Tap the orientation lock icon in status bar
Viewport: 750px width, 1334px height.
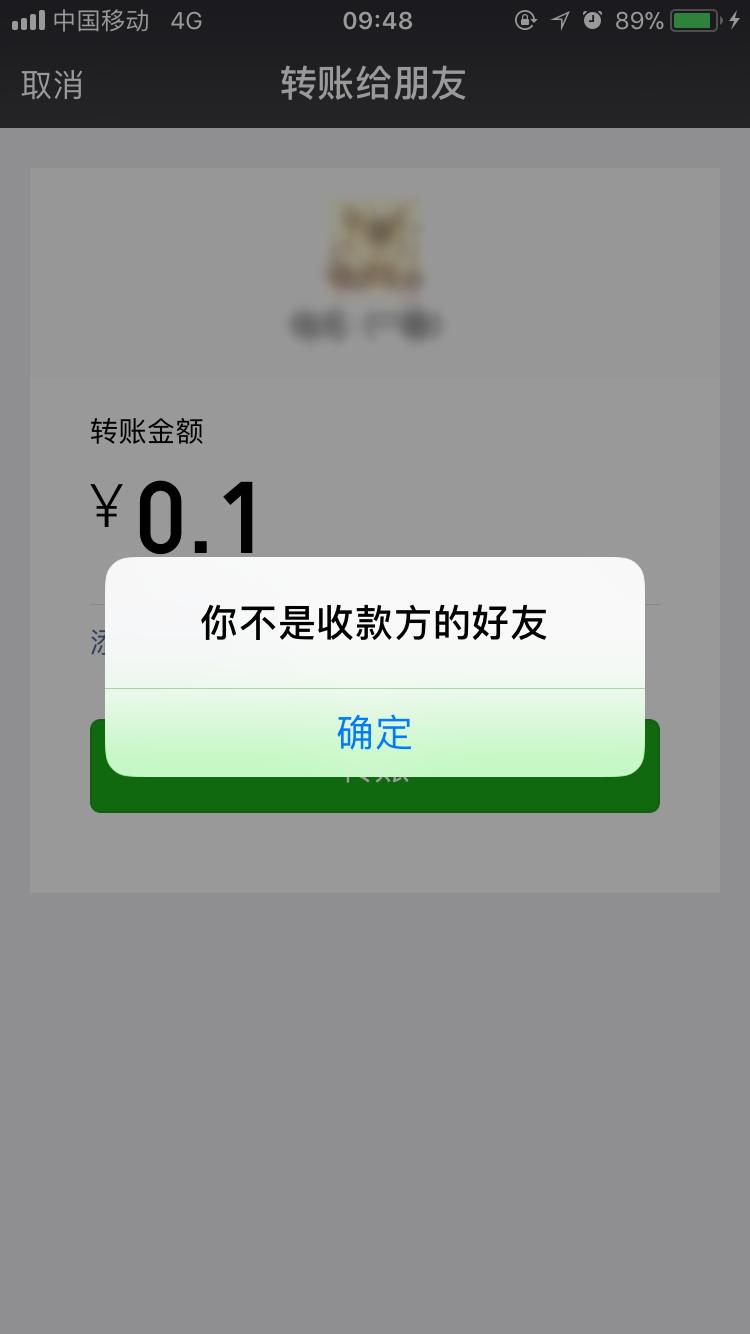pos(525,19)
